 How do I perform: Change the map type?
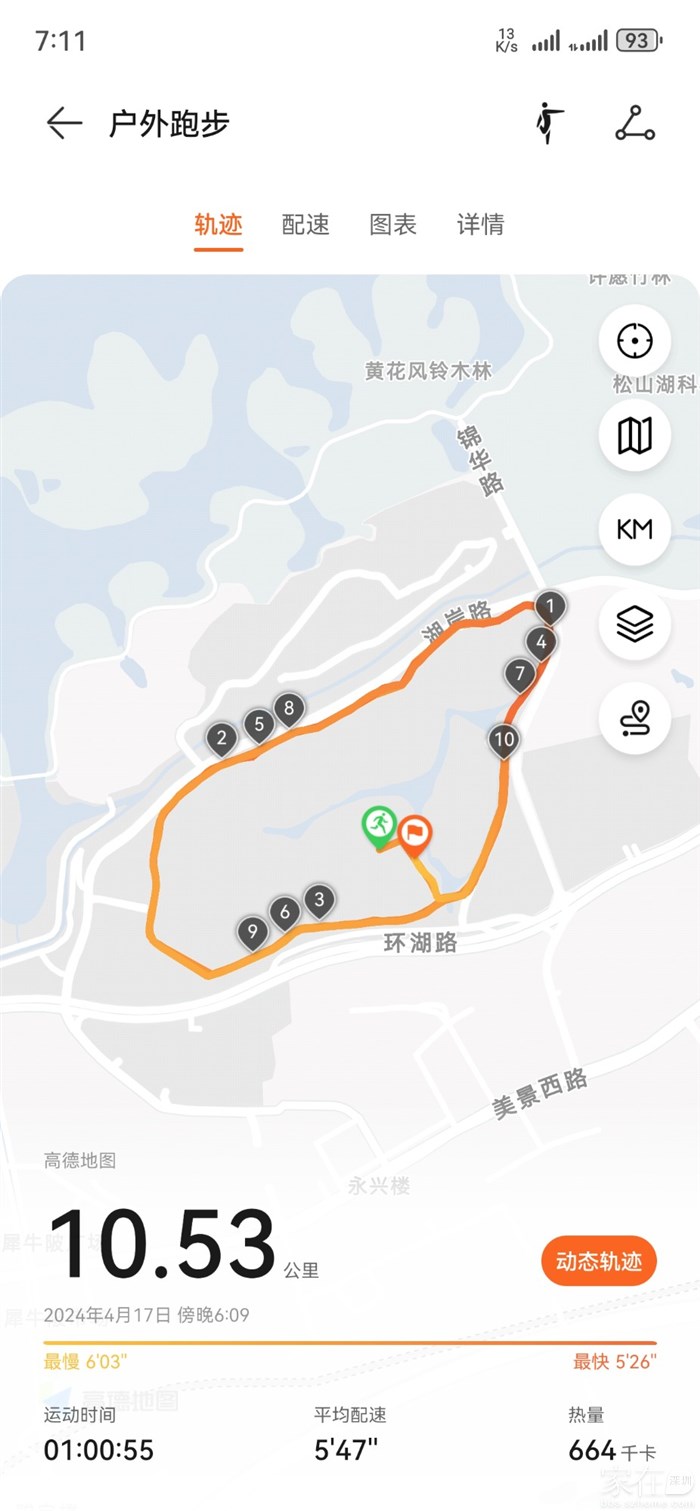coord(634,435)
